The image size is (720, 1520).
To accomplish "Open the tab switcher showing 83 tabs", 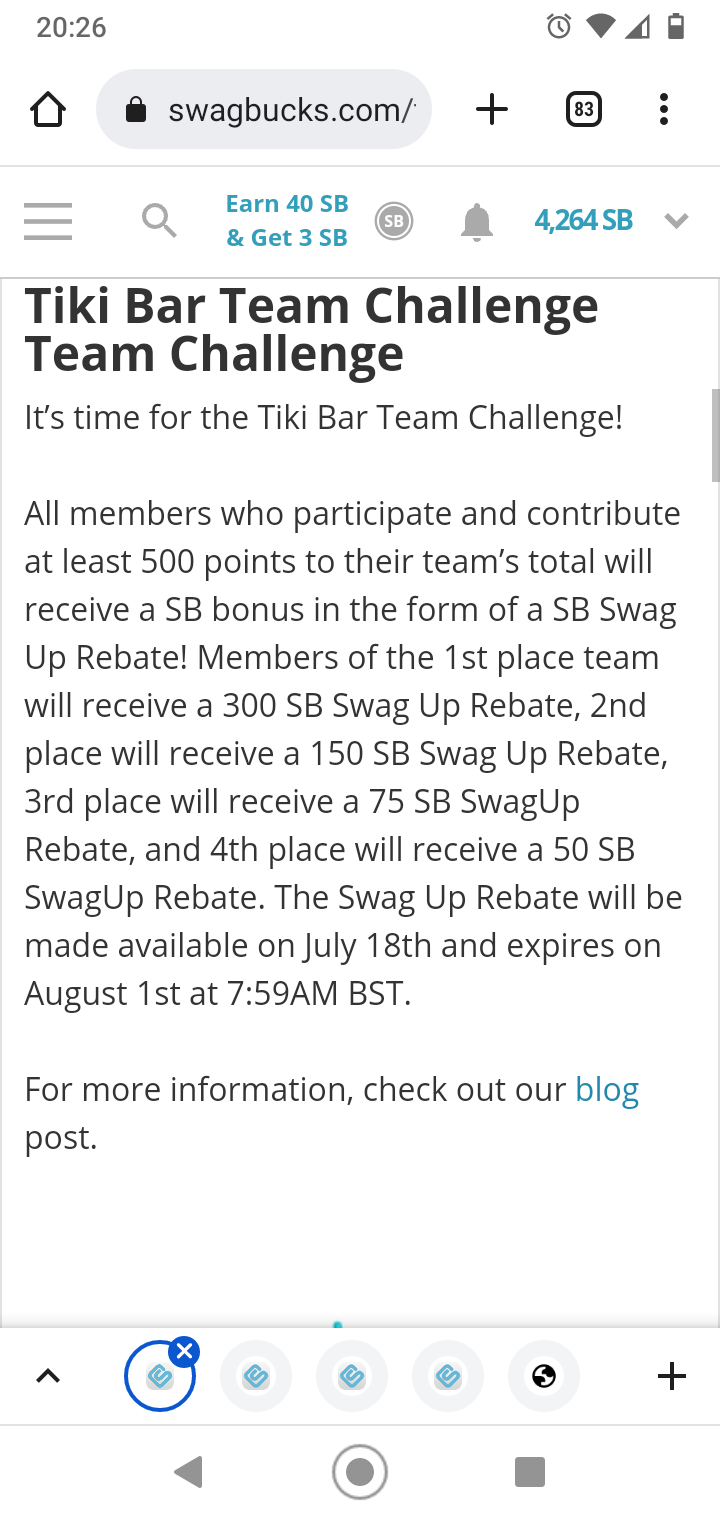I will coord(584,110).
